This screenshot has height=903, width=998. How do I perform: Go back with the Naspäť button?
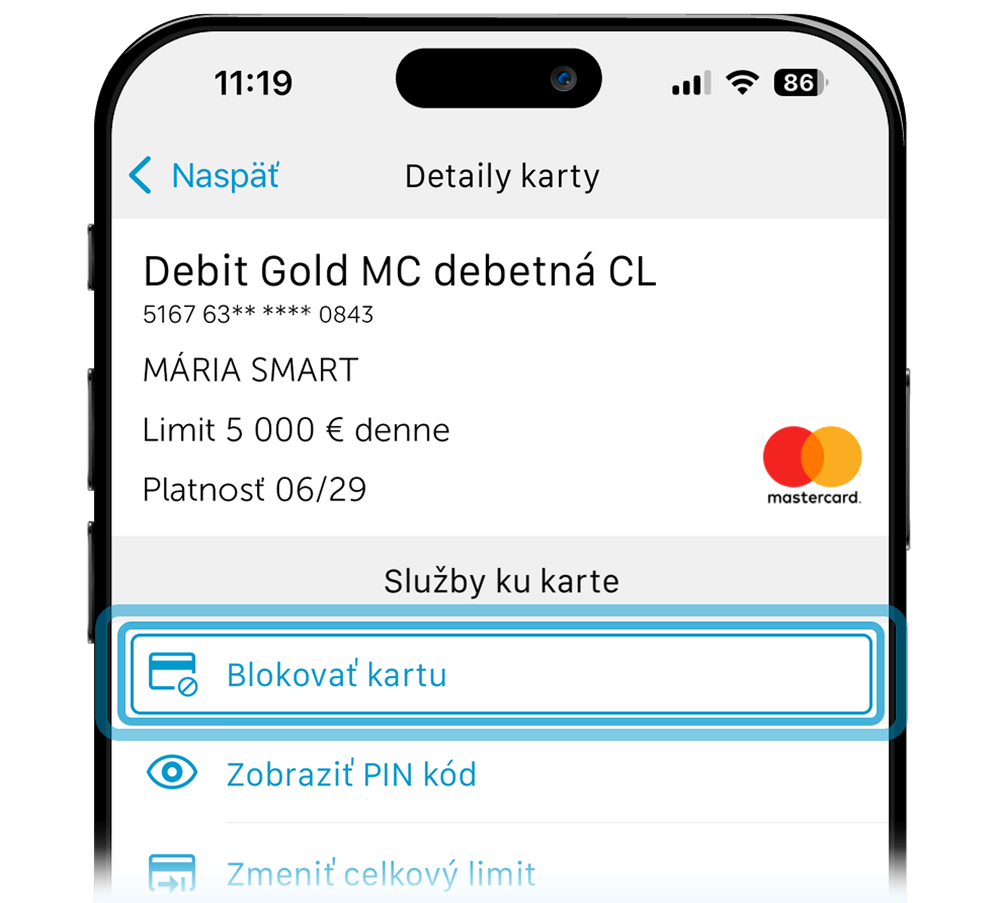pos(205,176)
